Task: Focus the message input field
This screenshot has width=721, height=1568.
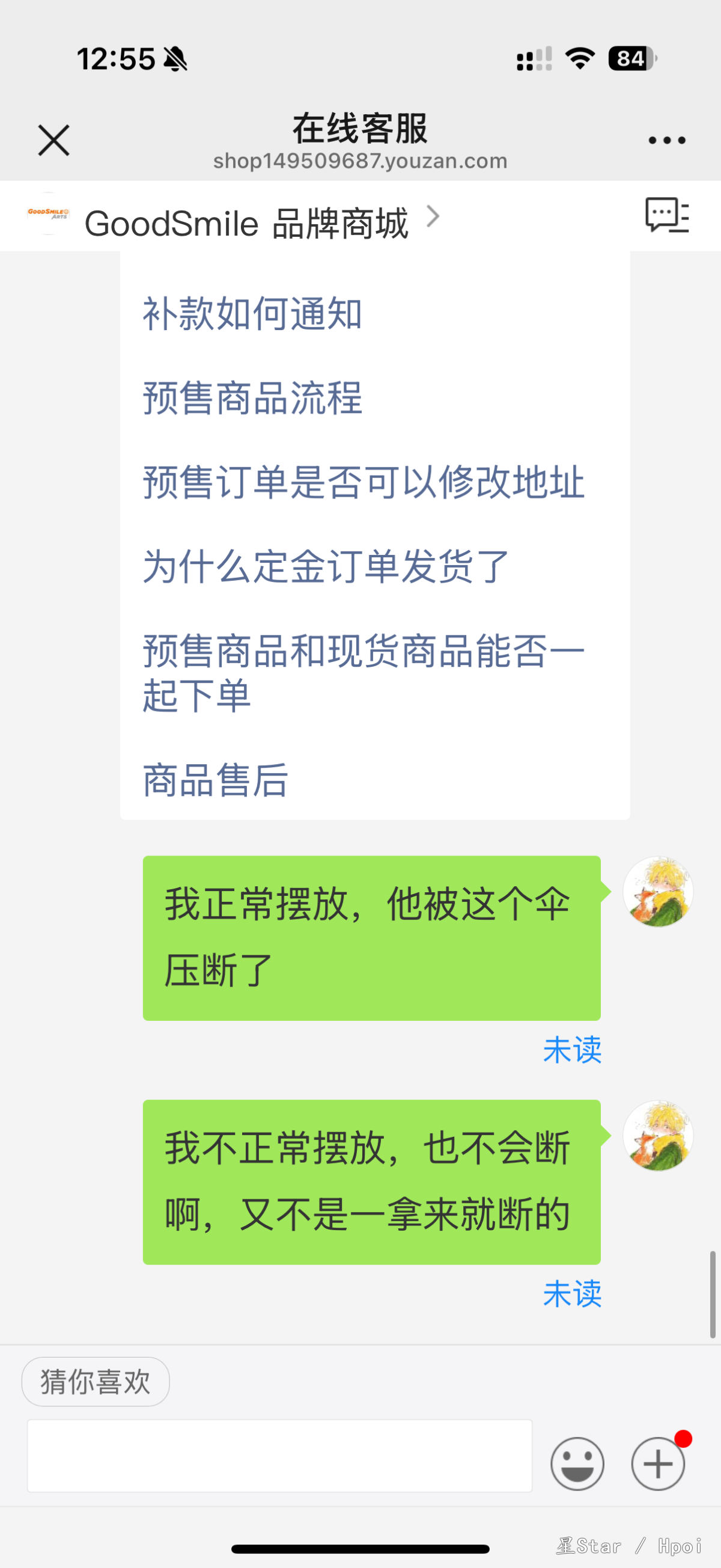Action: (x=279, y=1456)
